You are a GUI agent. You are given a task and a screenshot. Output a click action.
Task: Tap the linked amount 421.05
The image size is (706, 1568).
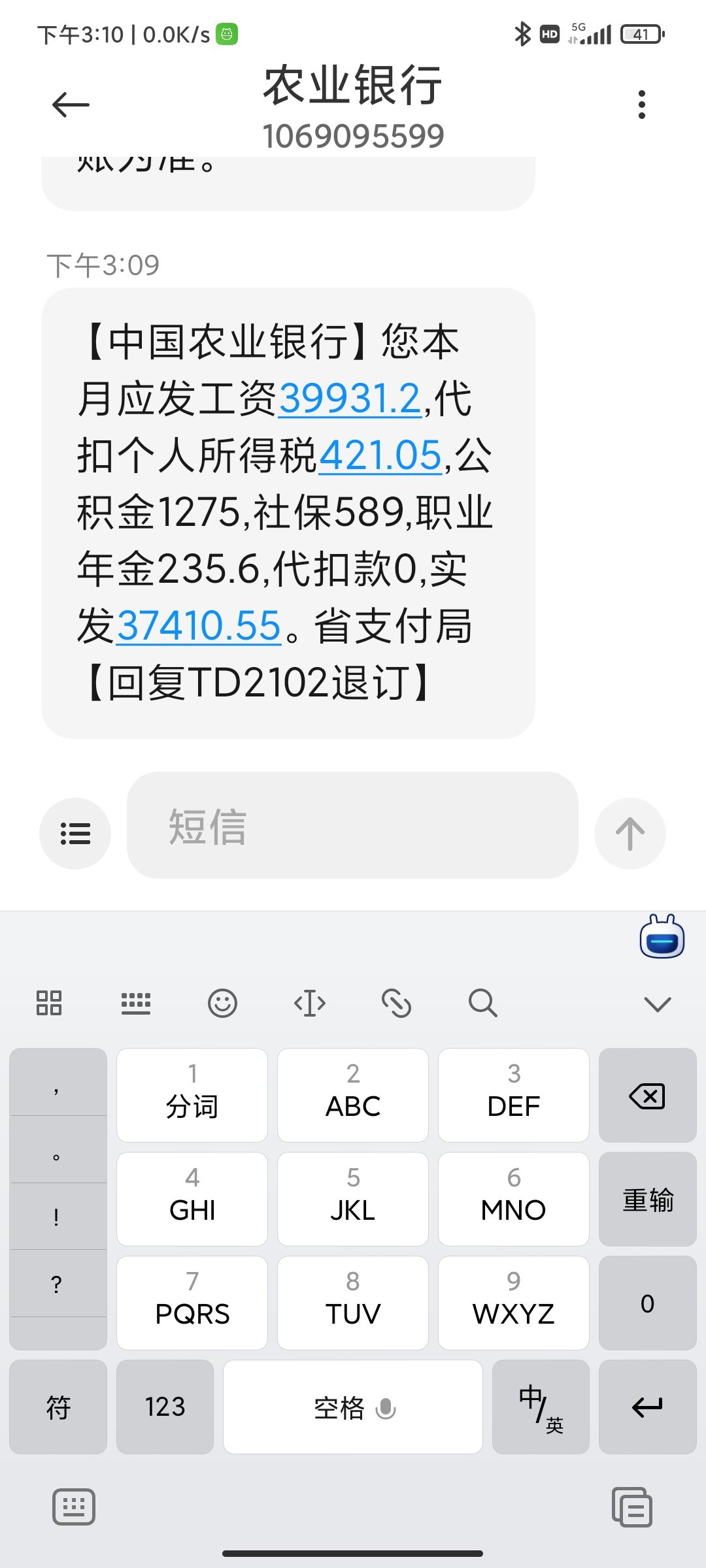pos(380,455)
